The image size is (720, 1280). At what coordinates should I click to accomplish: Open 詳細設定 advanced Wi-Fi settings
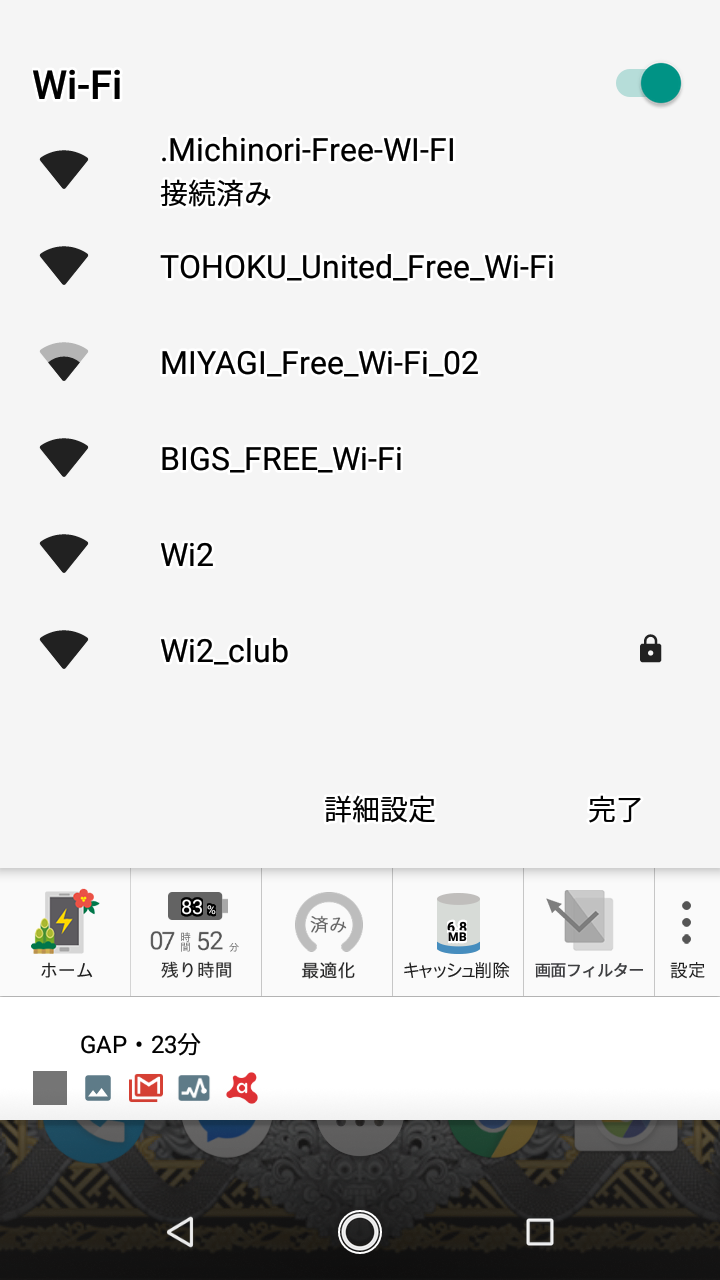pyautogui.click(x=380, y=809)
